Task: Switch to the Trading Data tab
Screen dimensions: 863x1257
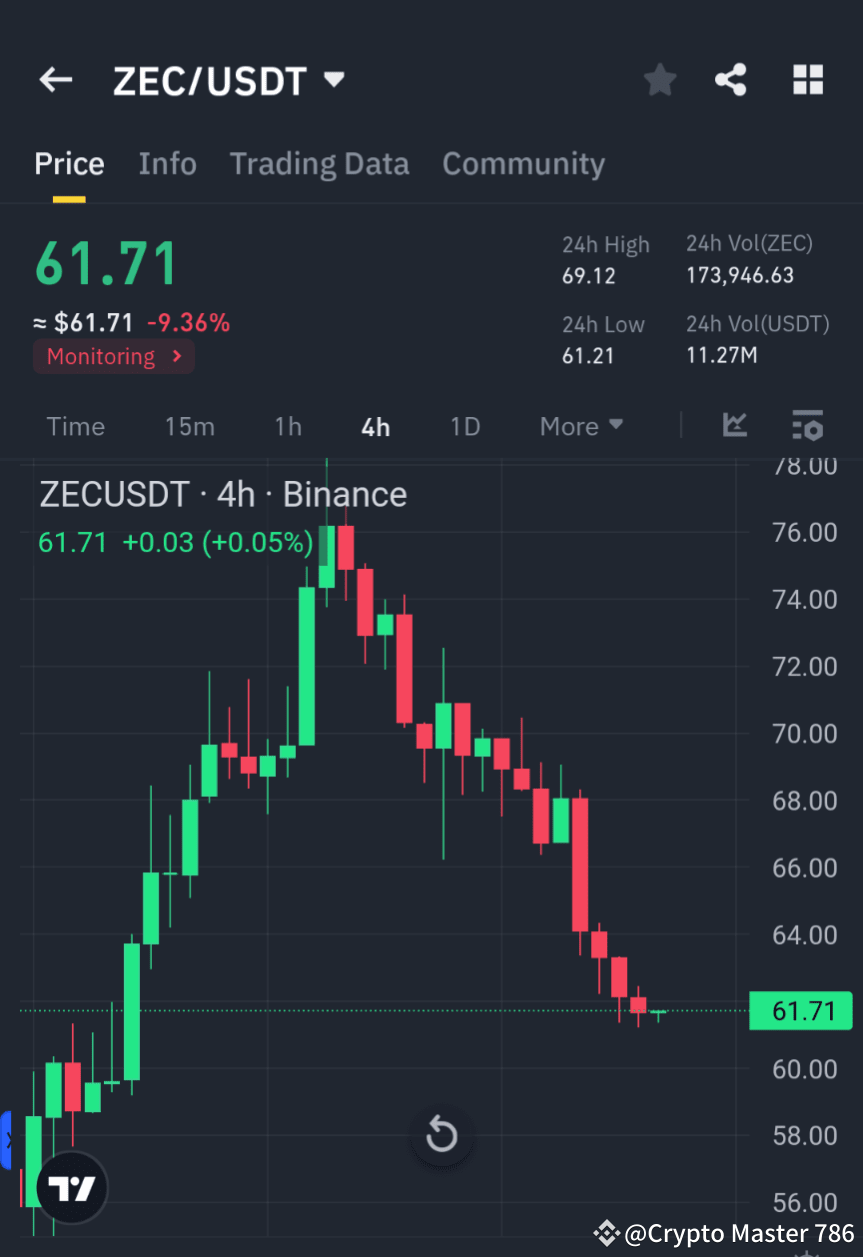Action: coord(319,163)
